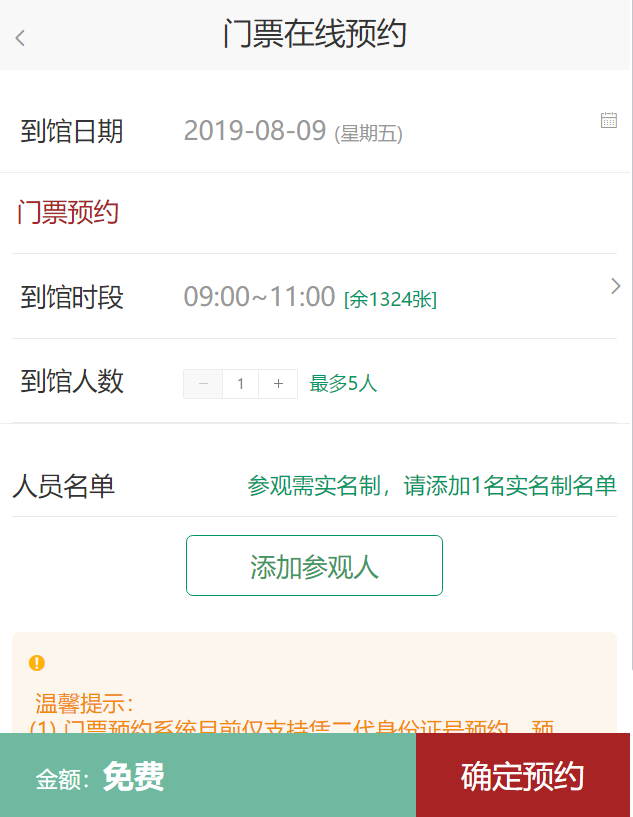Tap the 添加参观人 button
Screen dimensions: 633x817
(314, 566)
